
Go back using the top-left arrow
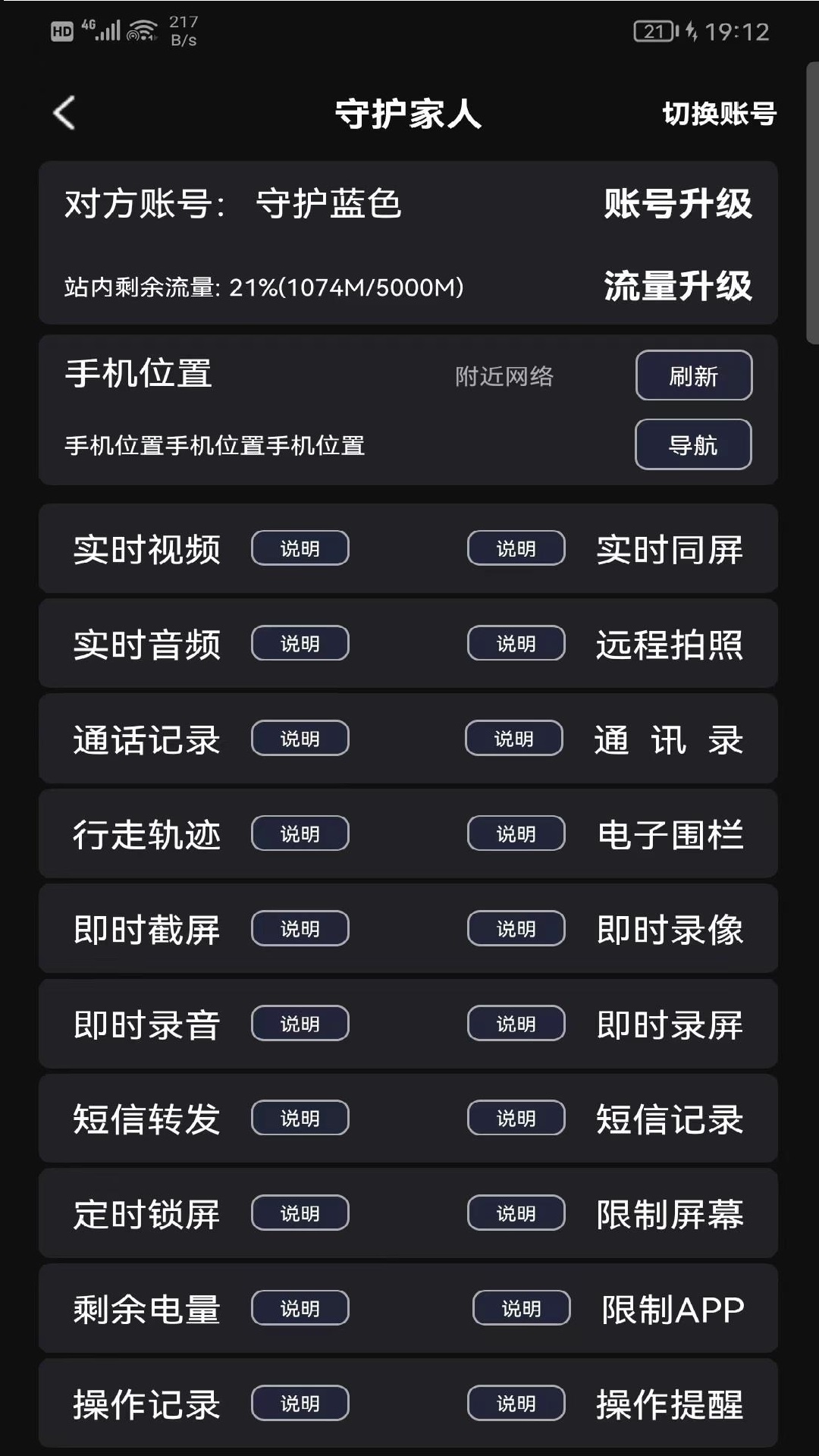65,114
